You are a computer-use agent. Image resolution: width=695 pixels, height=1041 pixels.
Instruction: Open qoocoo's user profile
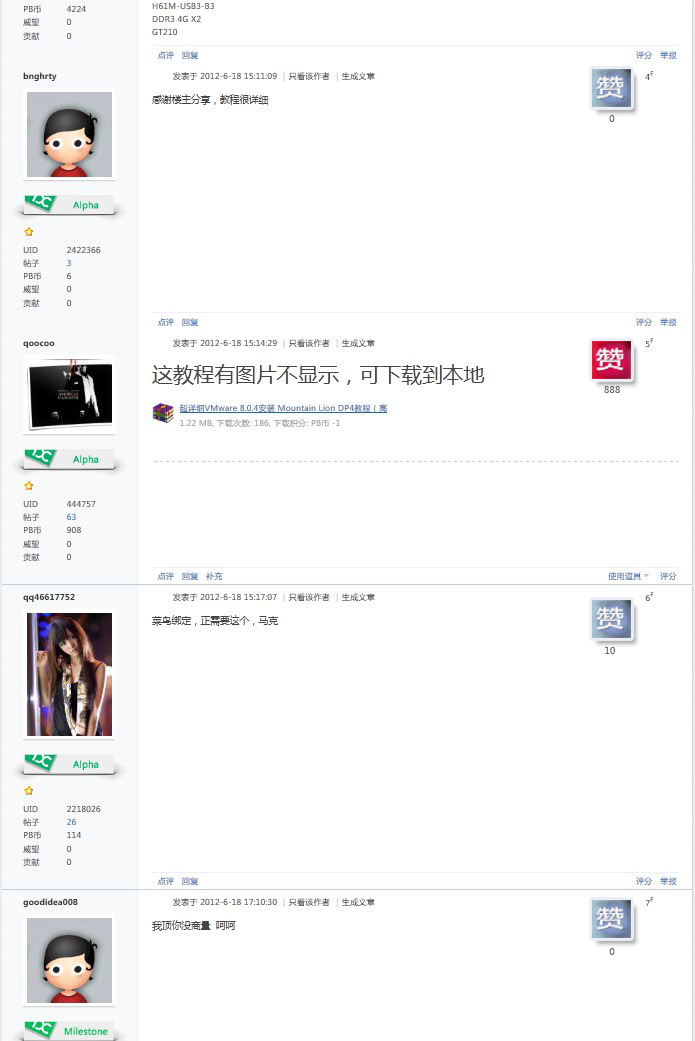point(39,343)
